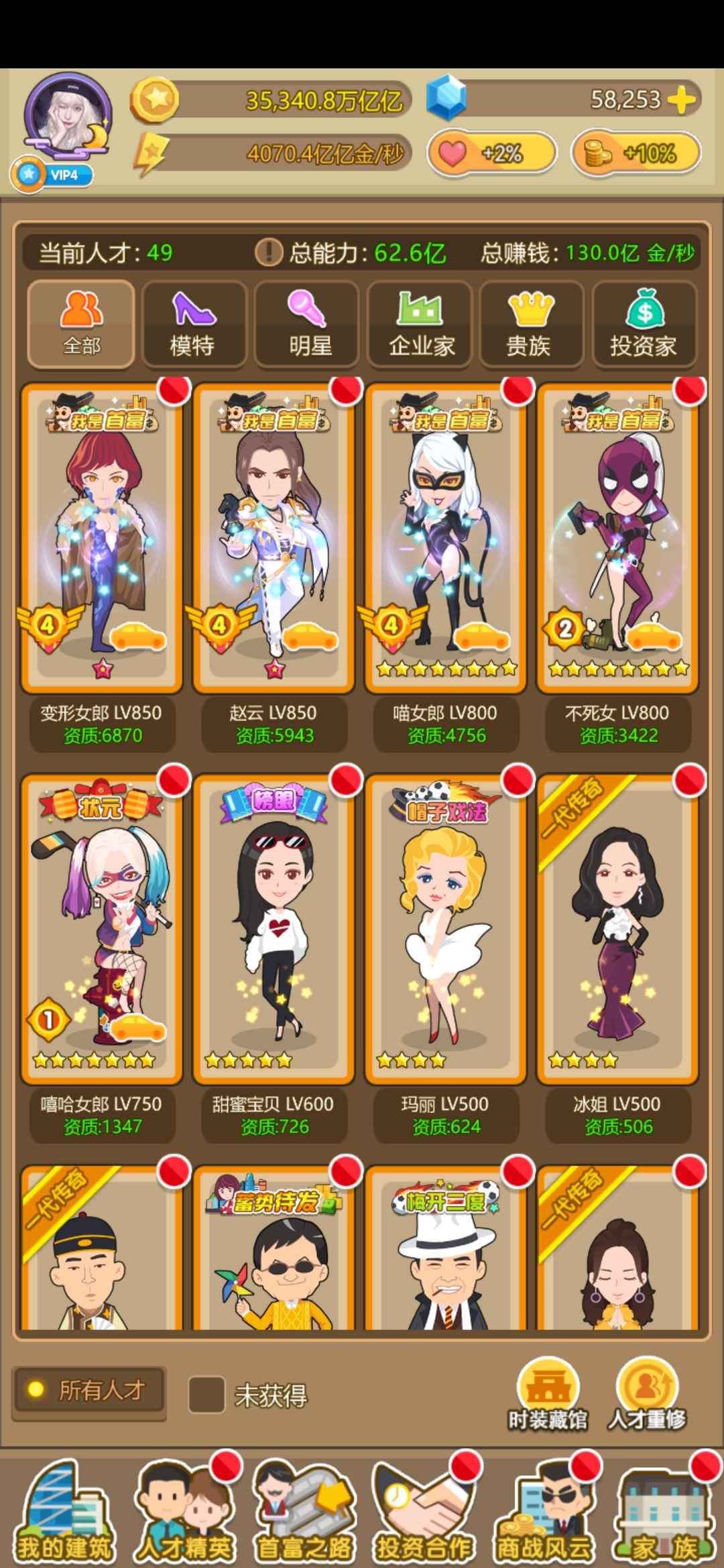Open 人才重修 talent retraining
This screenshot has width=724, height=1568.
point(646,1394)
